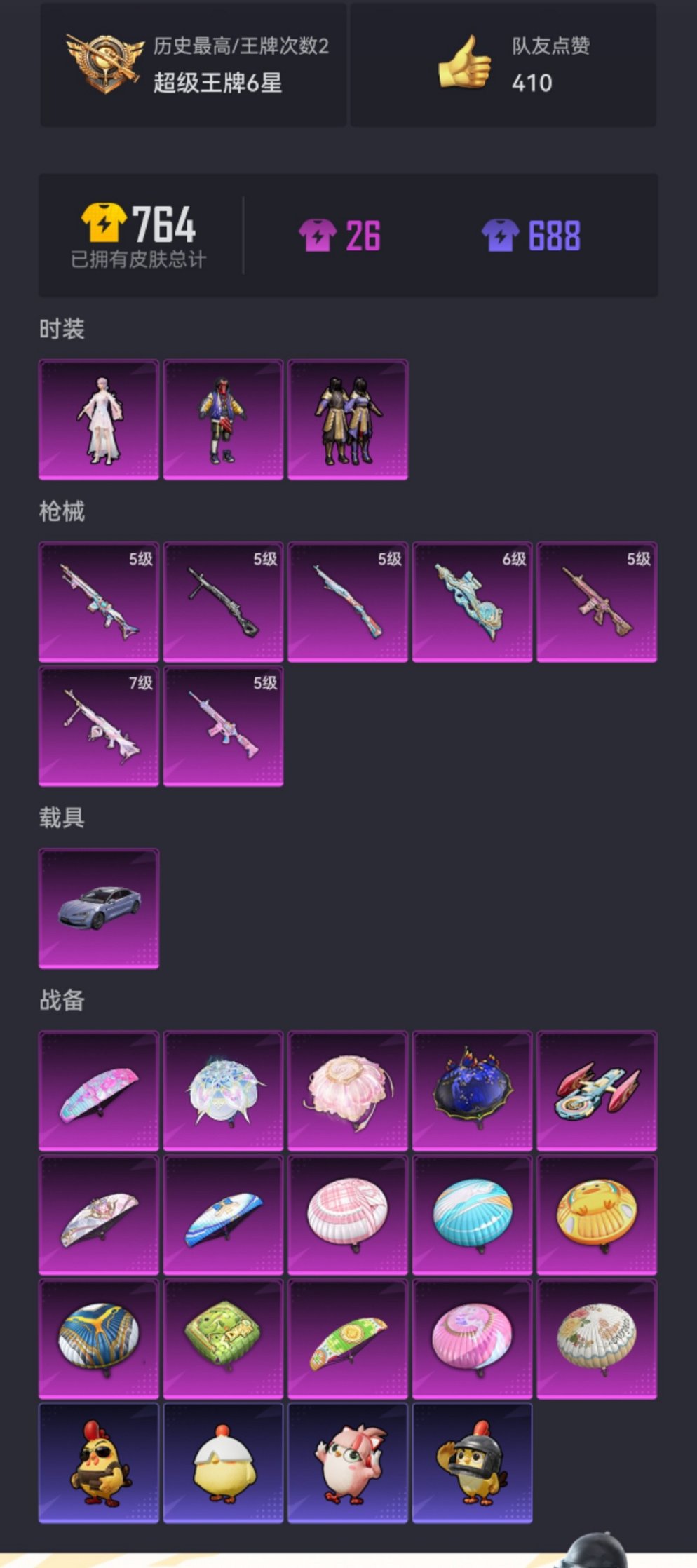Select the black level 5 machine gun skin
Viewport: 697px width, 1568px height.
point(223,602)
